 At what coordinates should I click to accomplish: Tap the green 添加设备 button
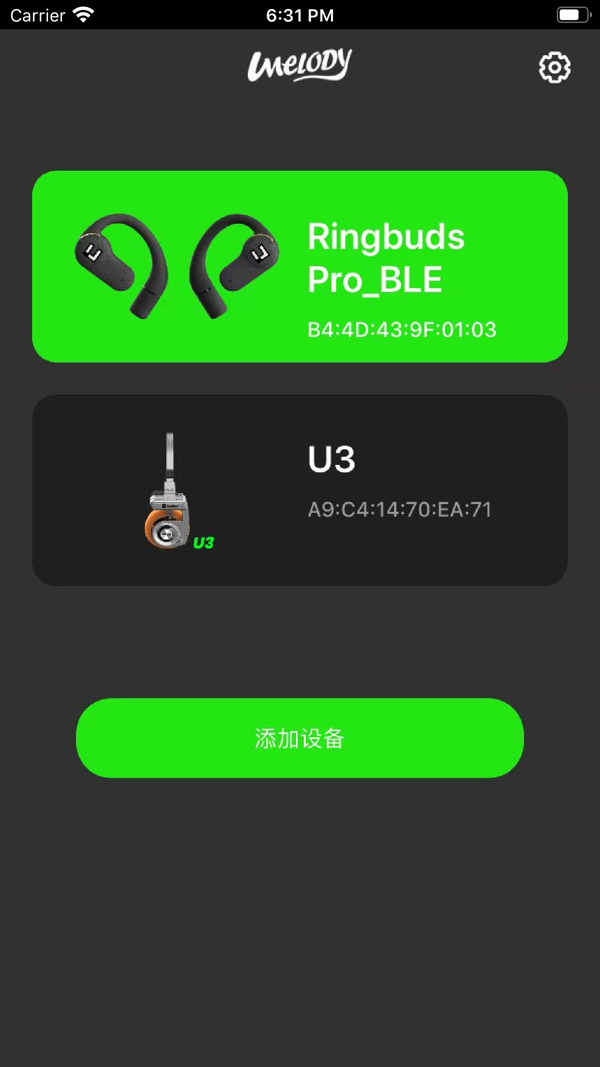click(x=300, y=738)
